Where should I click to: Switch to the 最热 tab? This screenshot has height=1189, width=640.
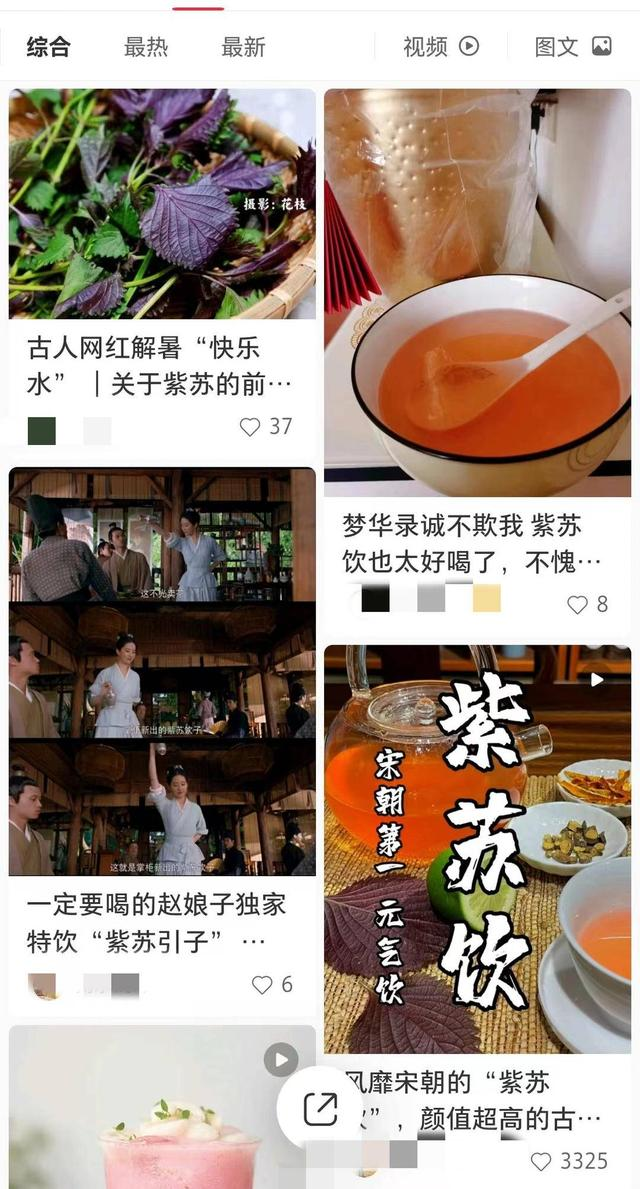pos(146,46)
